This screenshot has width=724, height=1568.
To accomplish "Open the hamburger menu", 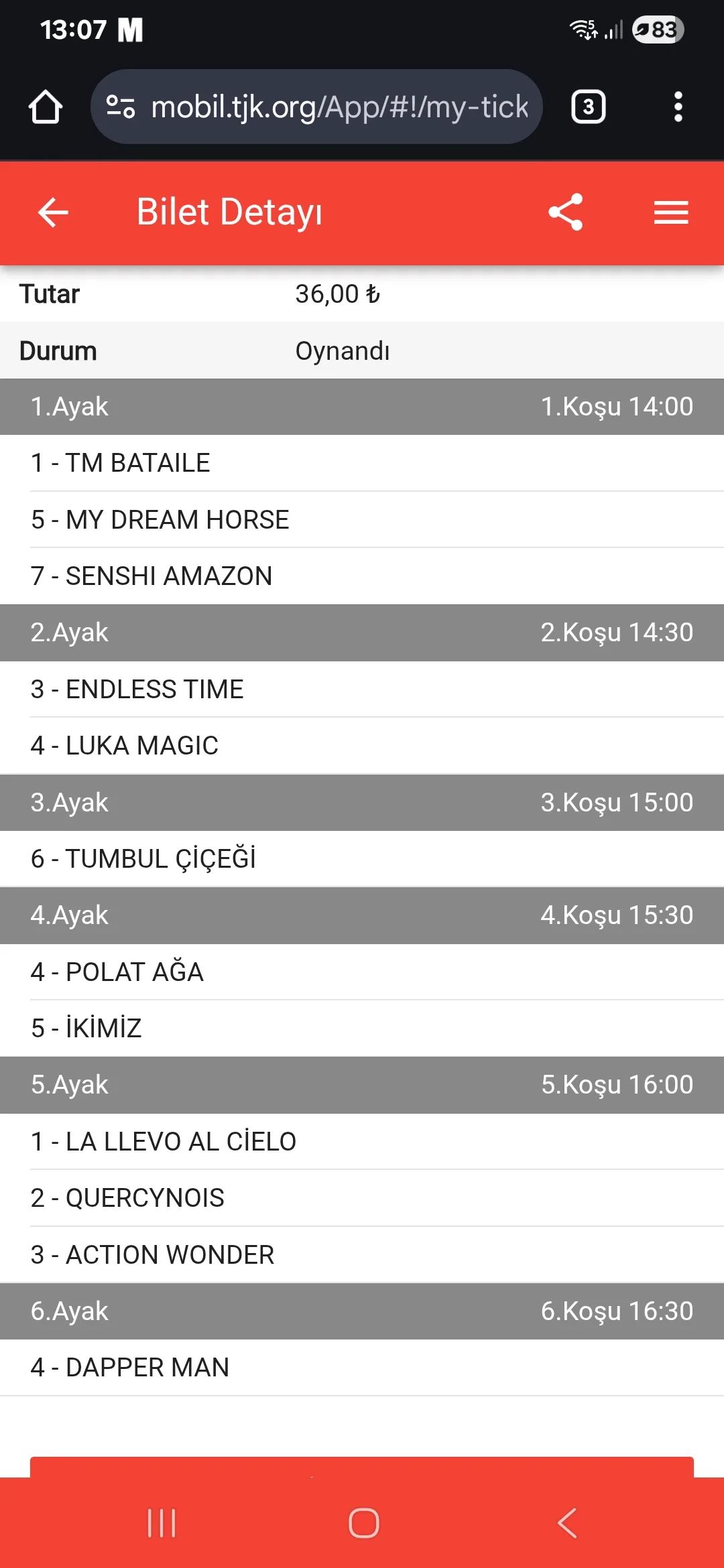I will tap(671, 212).
